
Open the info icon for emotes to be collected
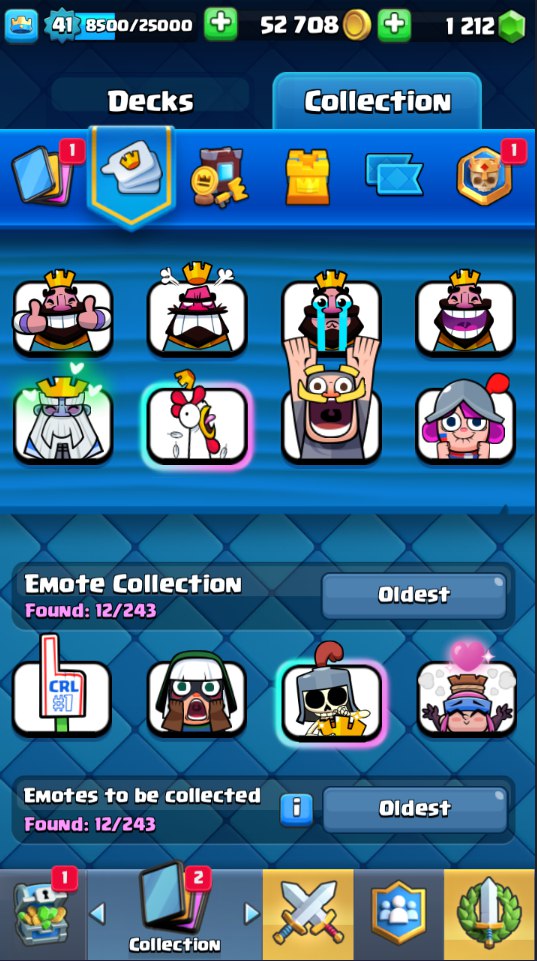pos(297,808)
